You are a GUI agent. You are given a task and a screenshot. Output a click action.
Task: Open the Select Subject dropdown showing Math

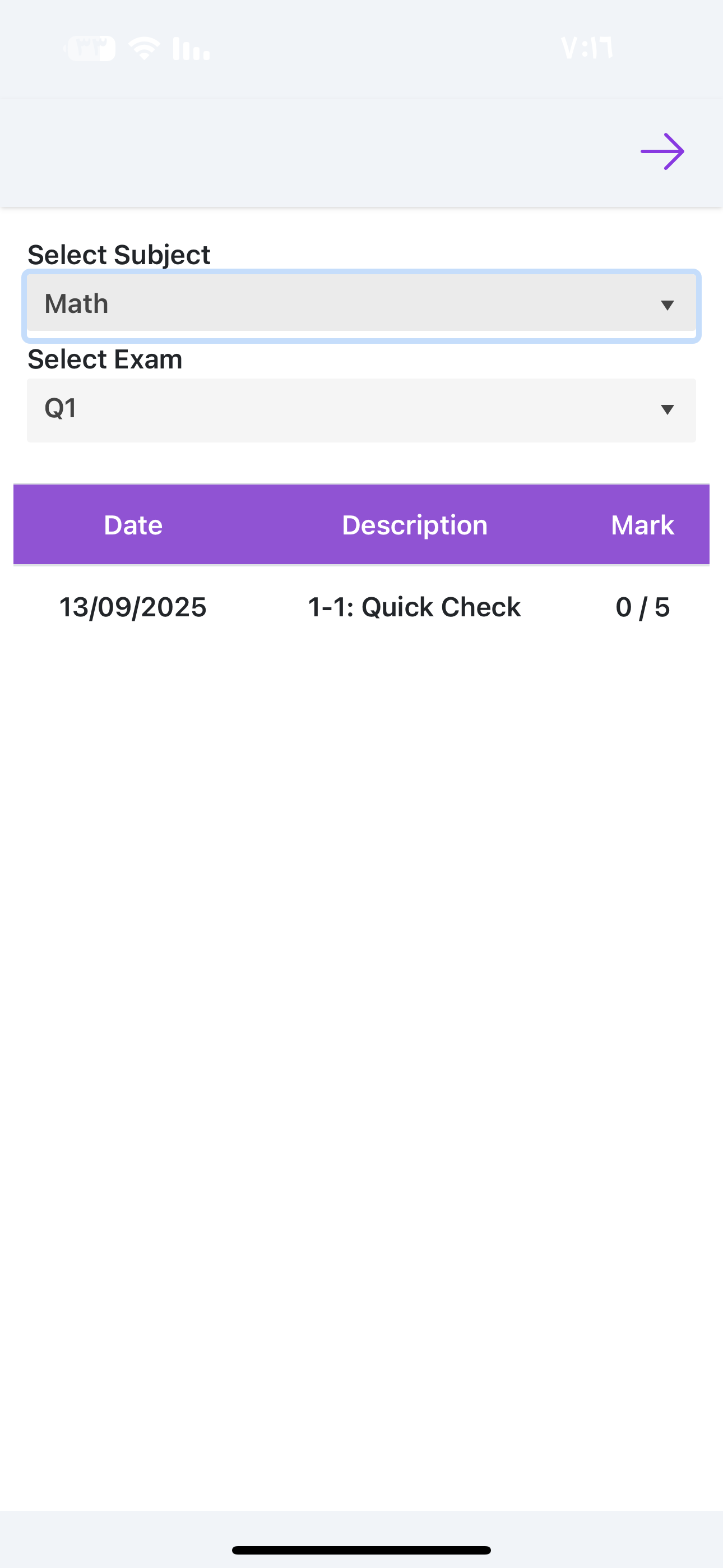tap(361, 304)
